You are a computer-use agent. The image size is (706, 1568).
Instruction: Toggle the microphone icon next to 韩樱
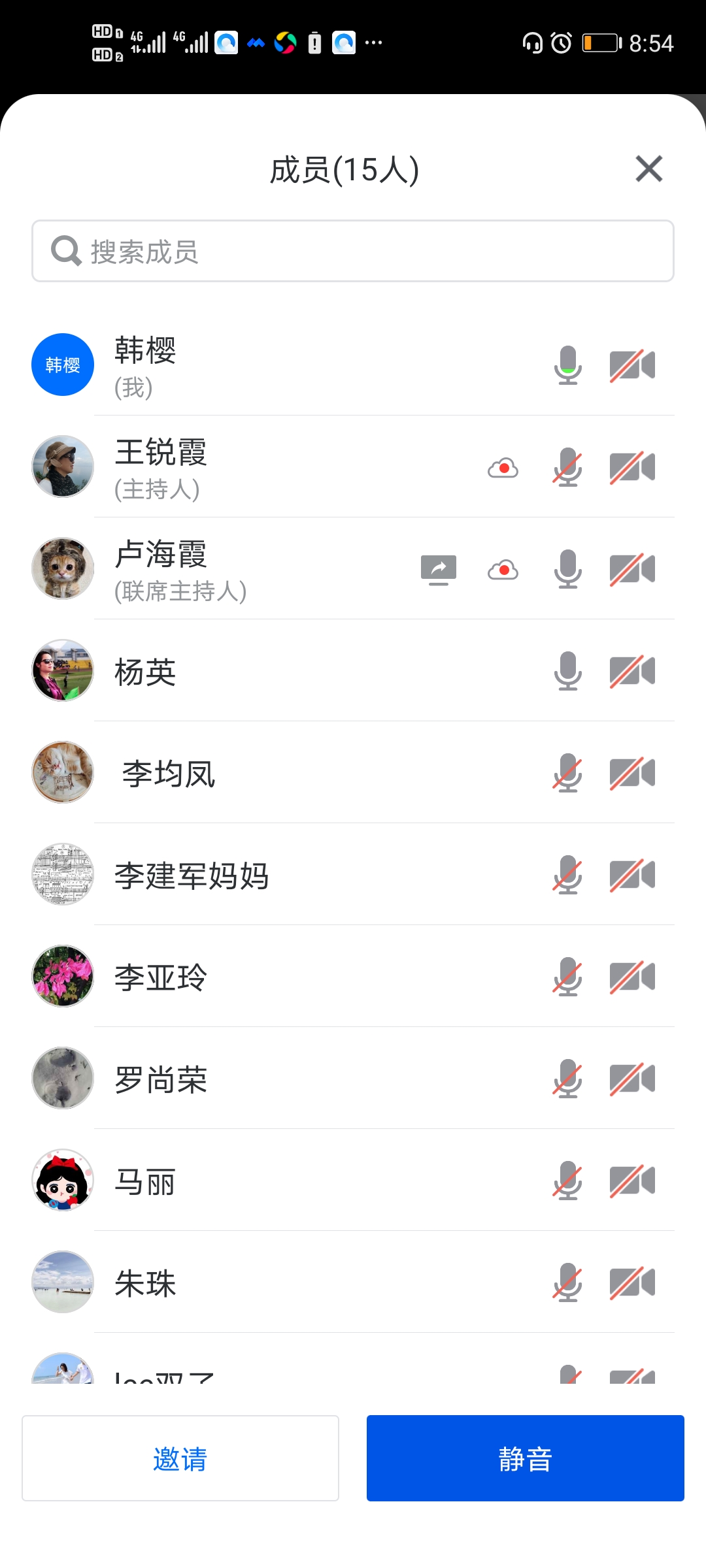pyautogui.click(x=567, y=365)
